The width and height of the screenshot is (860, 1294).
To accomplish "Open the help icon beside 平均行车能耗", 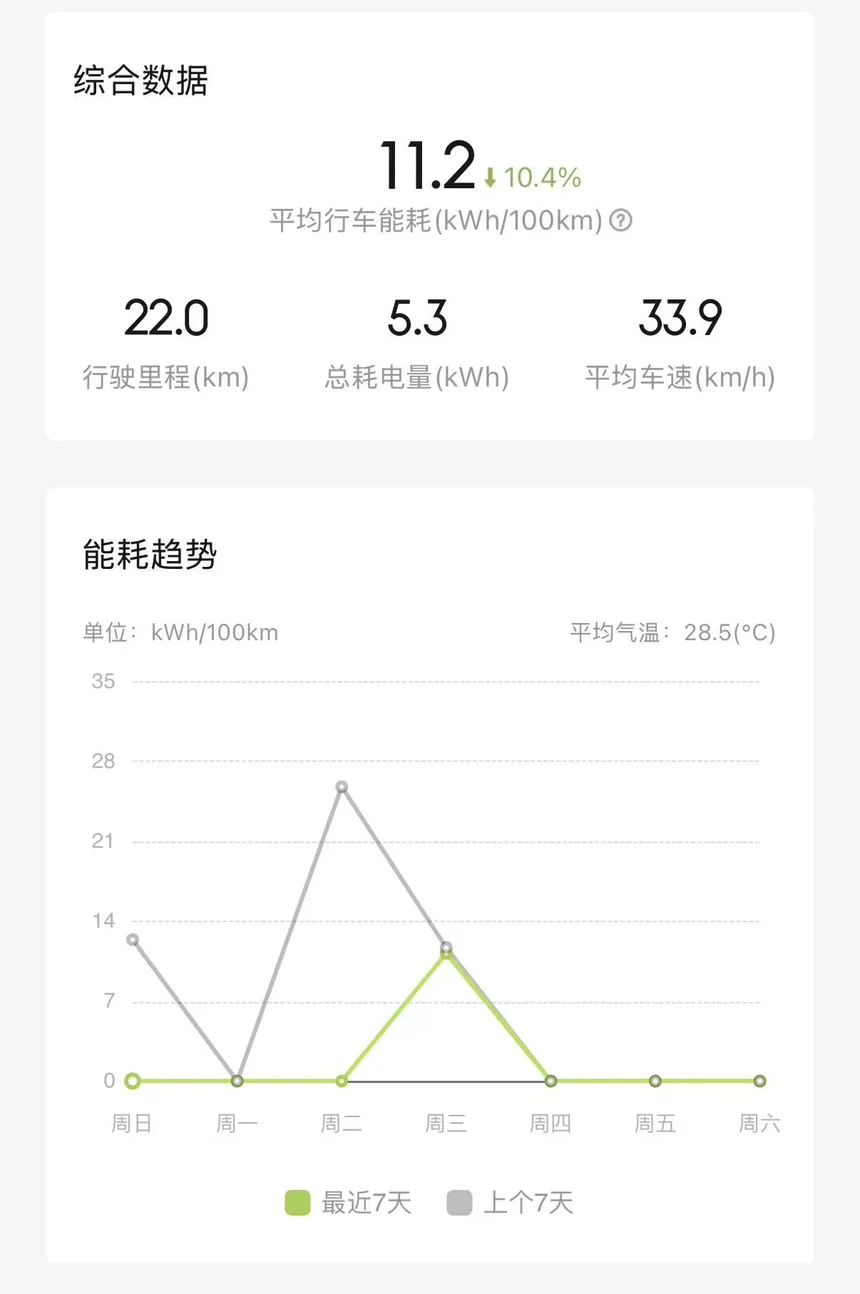I will [x=621, y=220].
